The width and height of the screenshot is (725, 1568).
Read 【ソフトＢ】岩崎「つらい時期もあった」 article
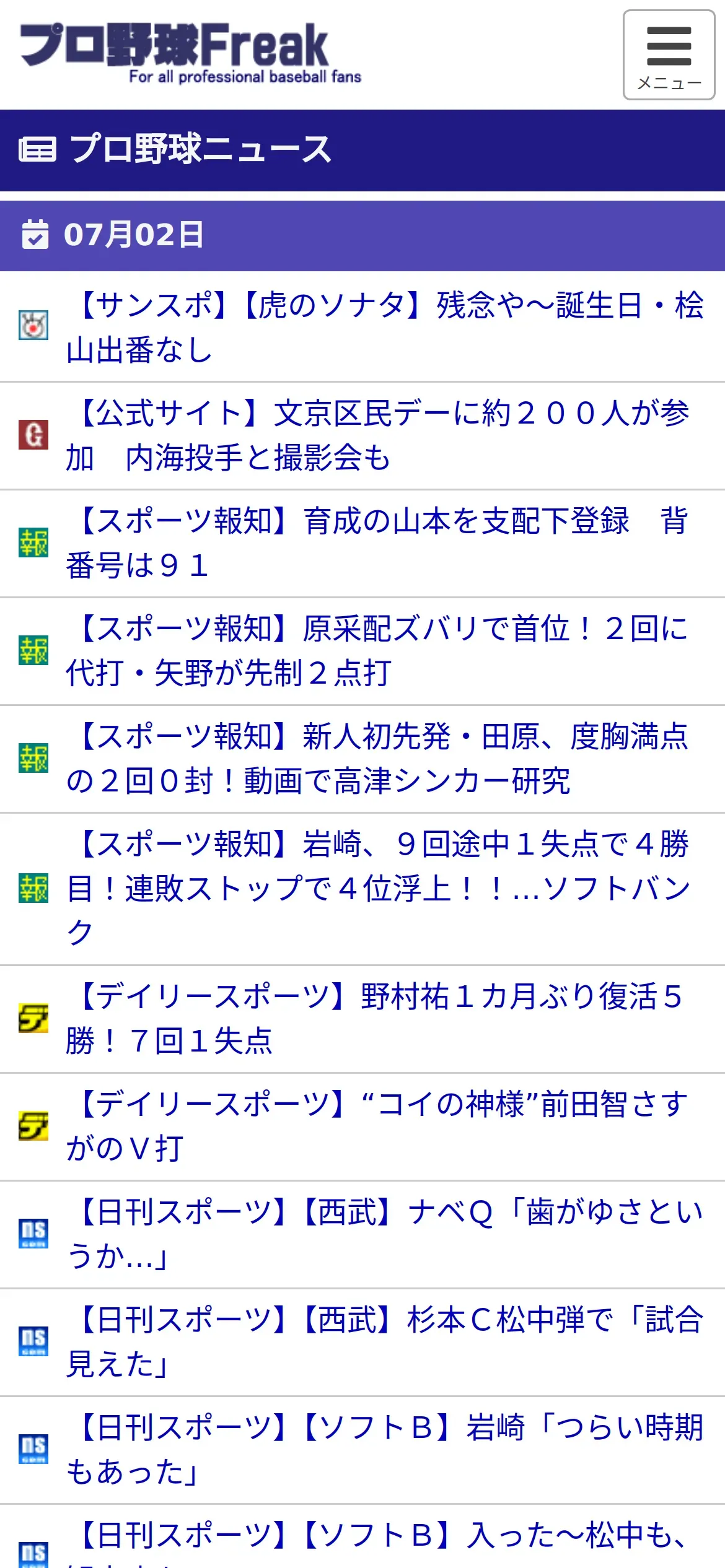pos(362,1450)
